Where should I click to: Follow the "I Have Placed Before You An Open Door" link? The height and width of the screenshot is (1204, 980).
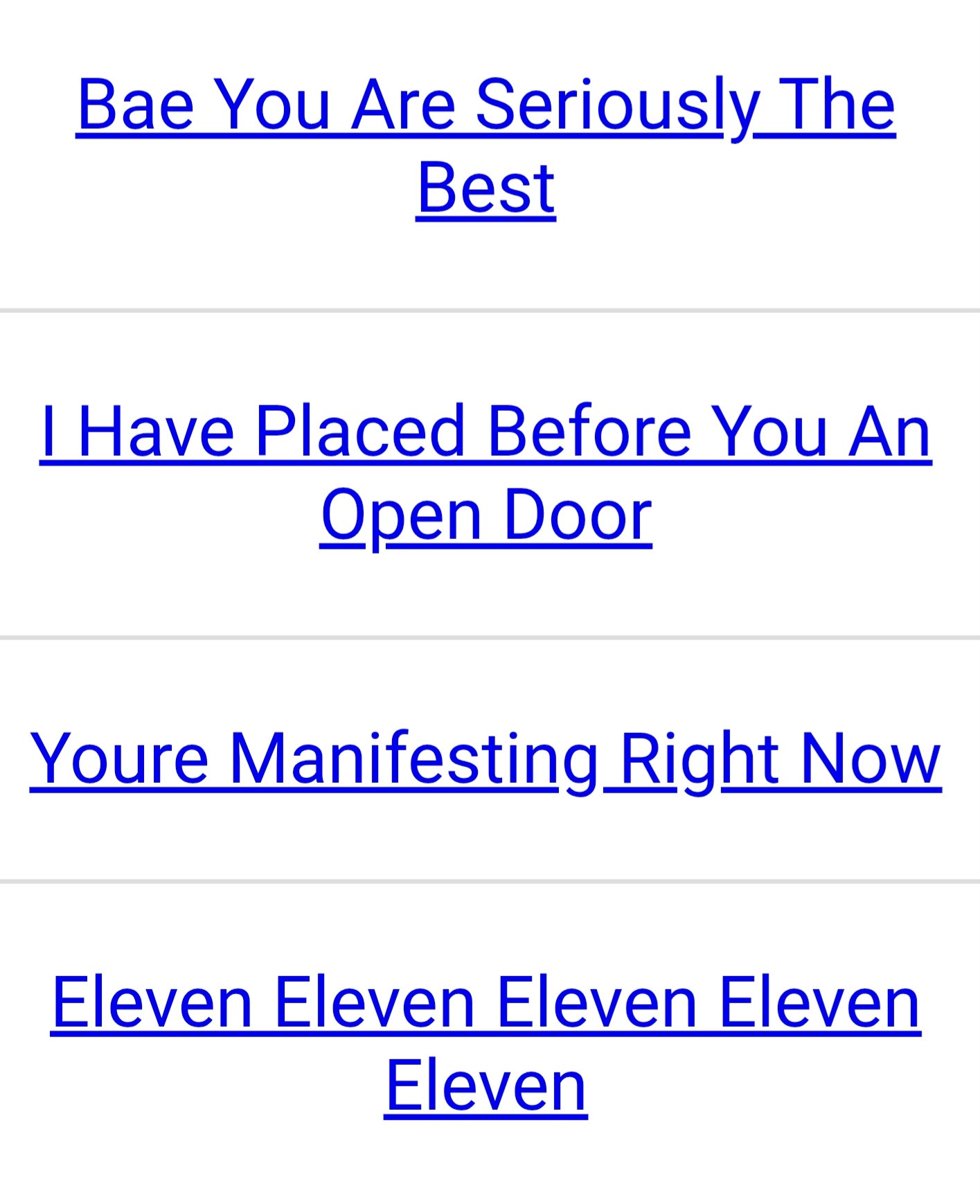(485, 432)
